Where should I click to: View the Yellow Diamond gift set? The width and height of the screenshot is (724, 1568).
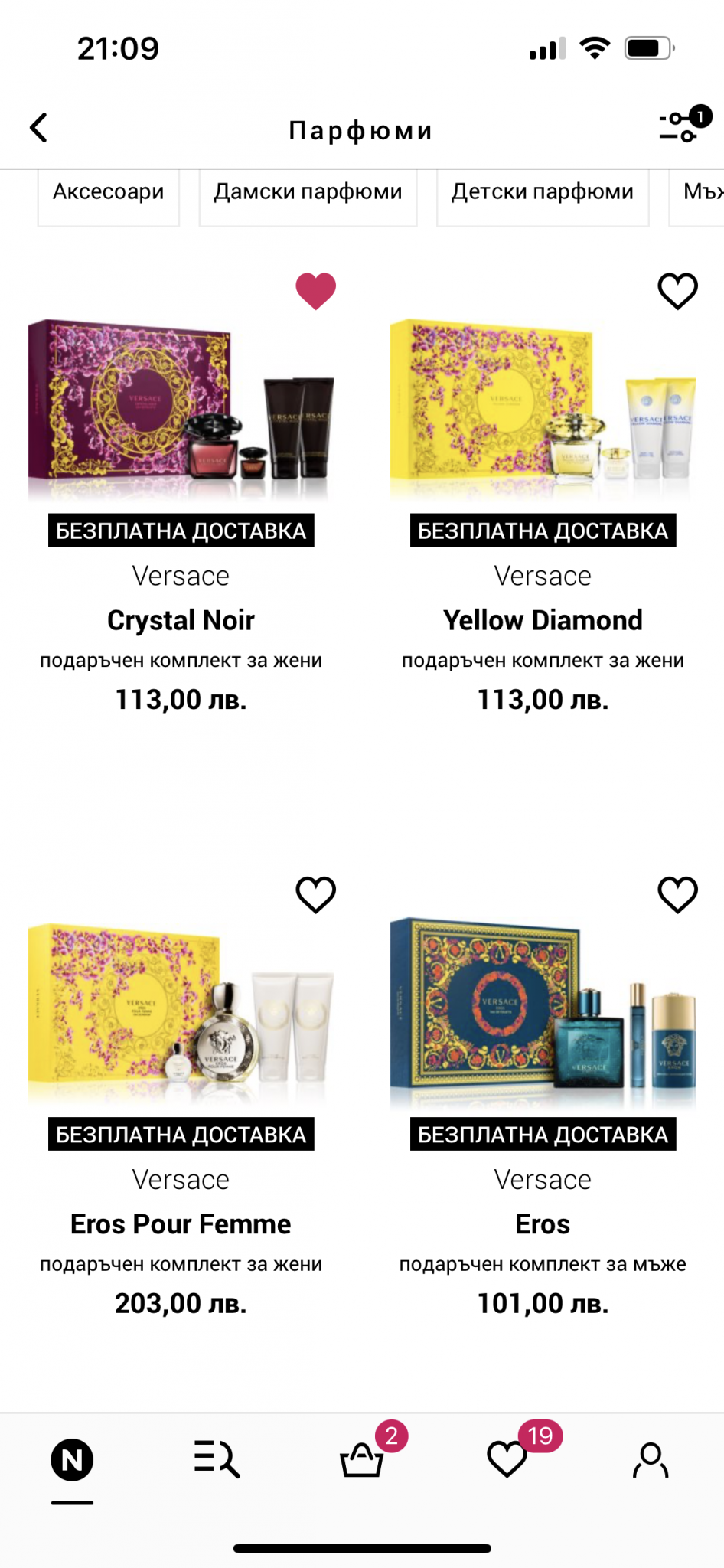pos(543,620)
